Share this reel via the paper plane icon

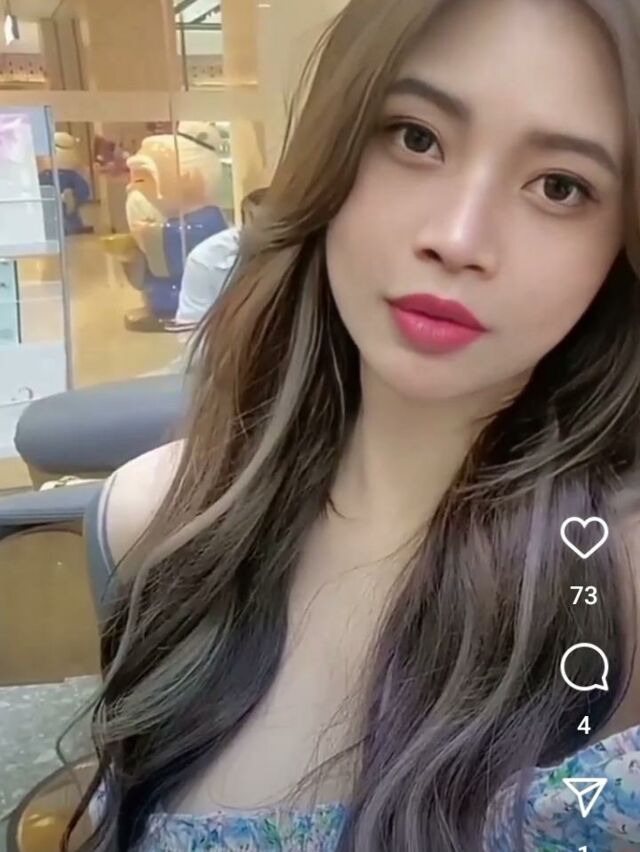pyautogui.click(x=585, y=797)
